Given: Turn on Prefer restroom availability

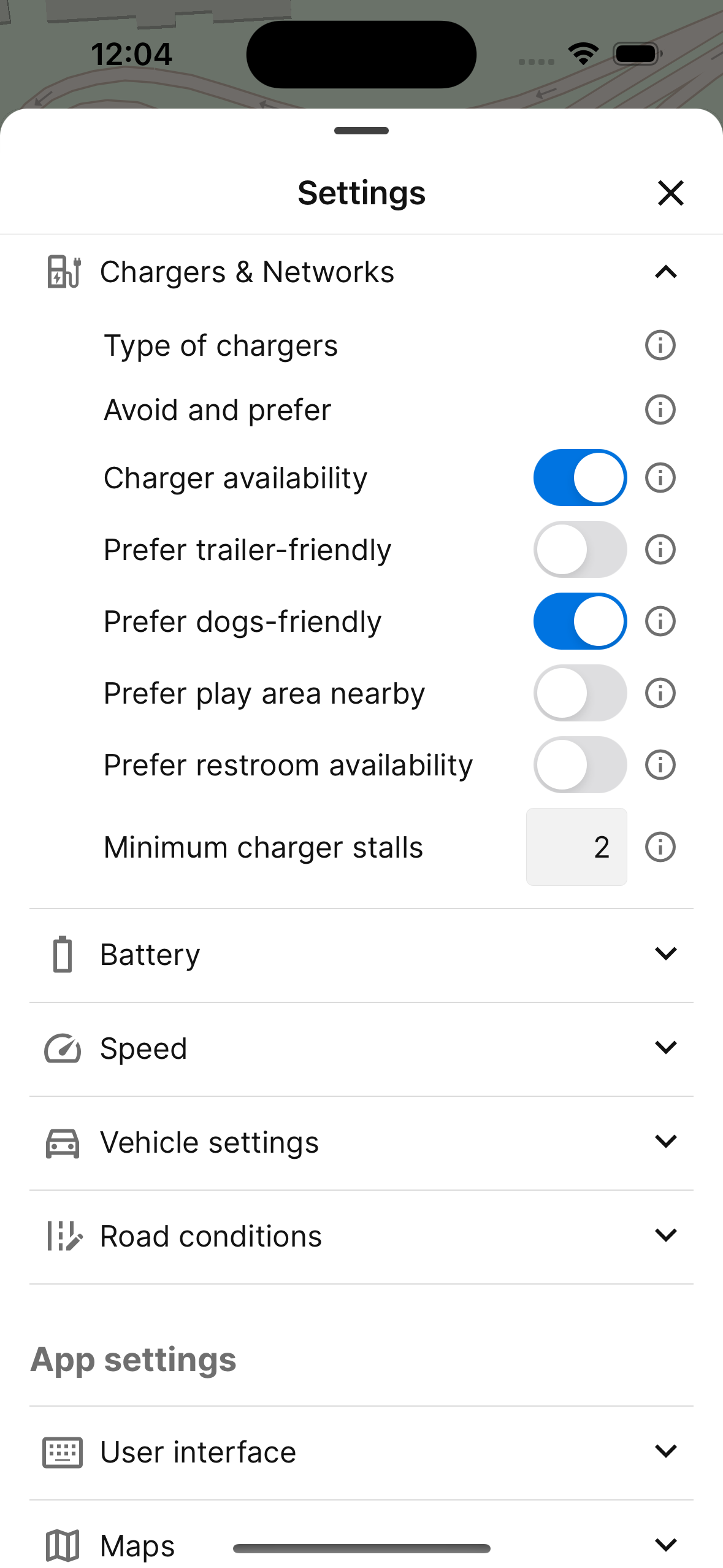Looking at the screenshot, I should pyautogui.click(x=580, y=765).
